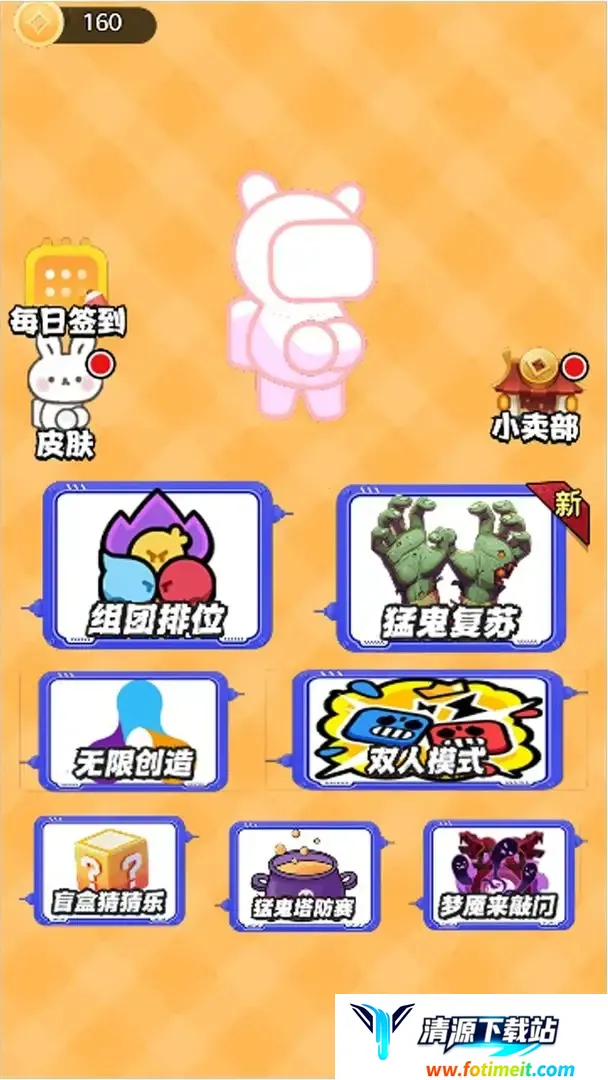
Task: Play the new 猛鬼复苏 mode
Action: point(450,568)
